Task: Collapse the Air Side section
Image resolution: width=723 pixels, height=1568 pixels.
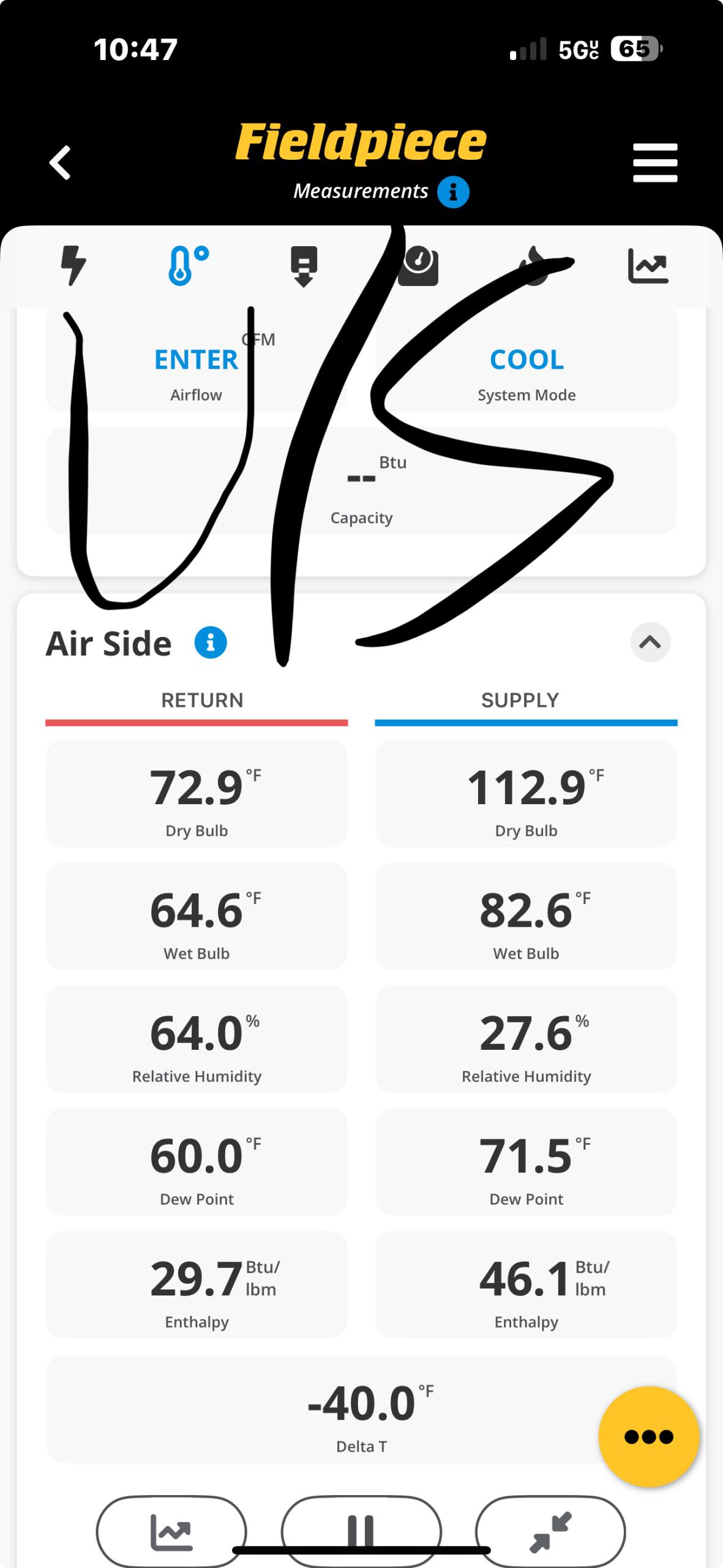Action: 650,643
